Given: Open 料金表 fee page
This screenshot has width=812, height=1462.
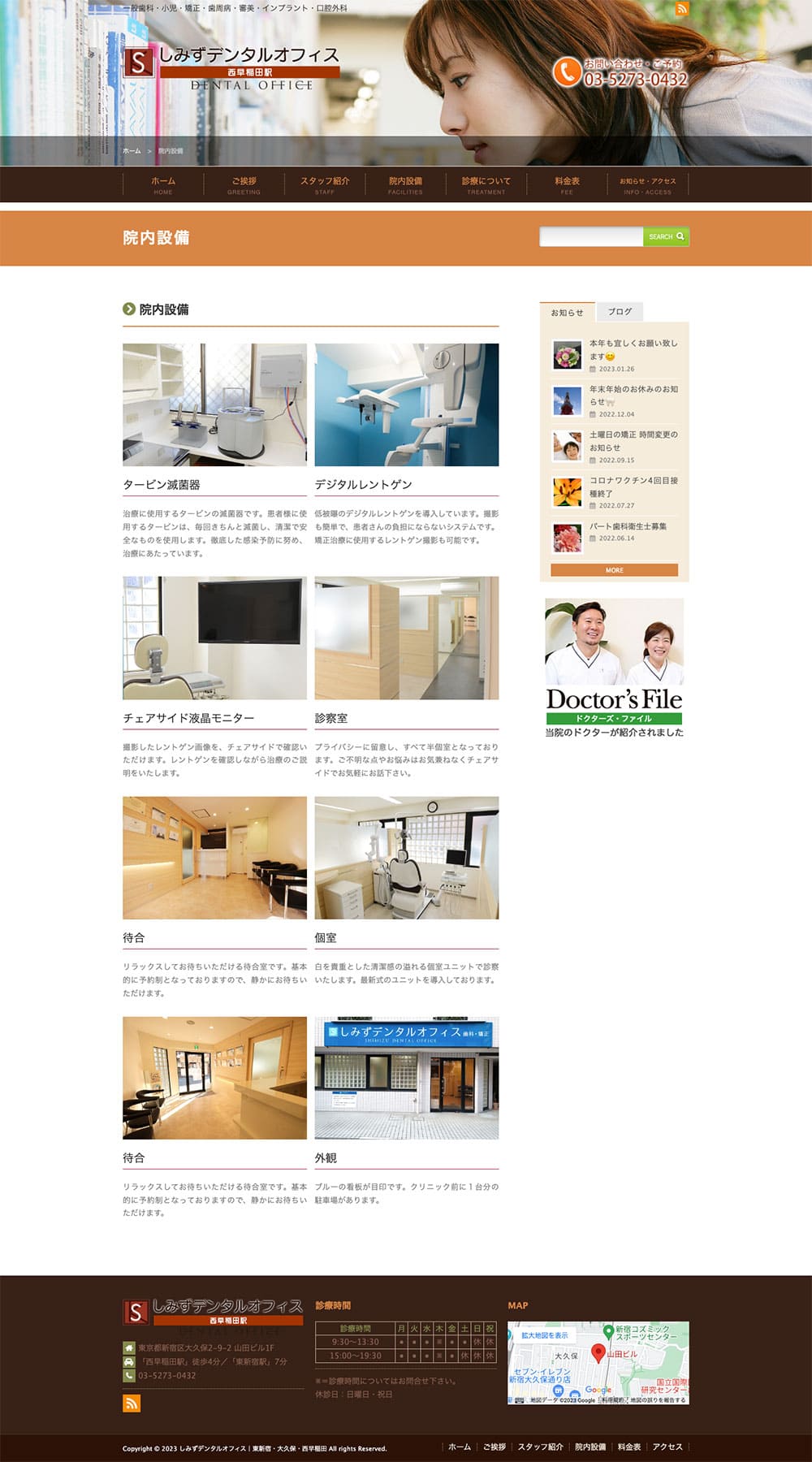Looking at the screenshot, I should pos(567,185).
